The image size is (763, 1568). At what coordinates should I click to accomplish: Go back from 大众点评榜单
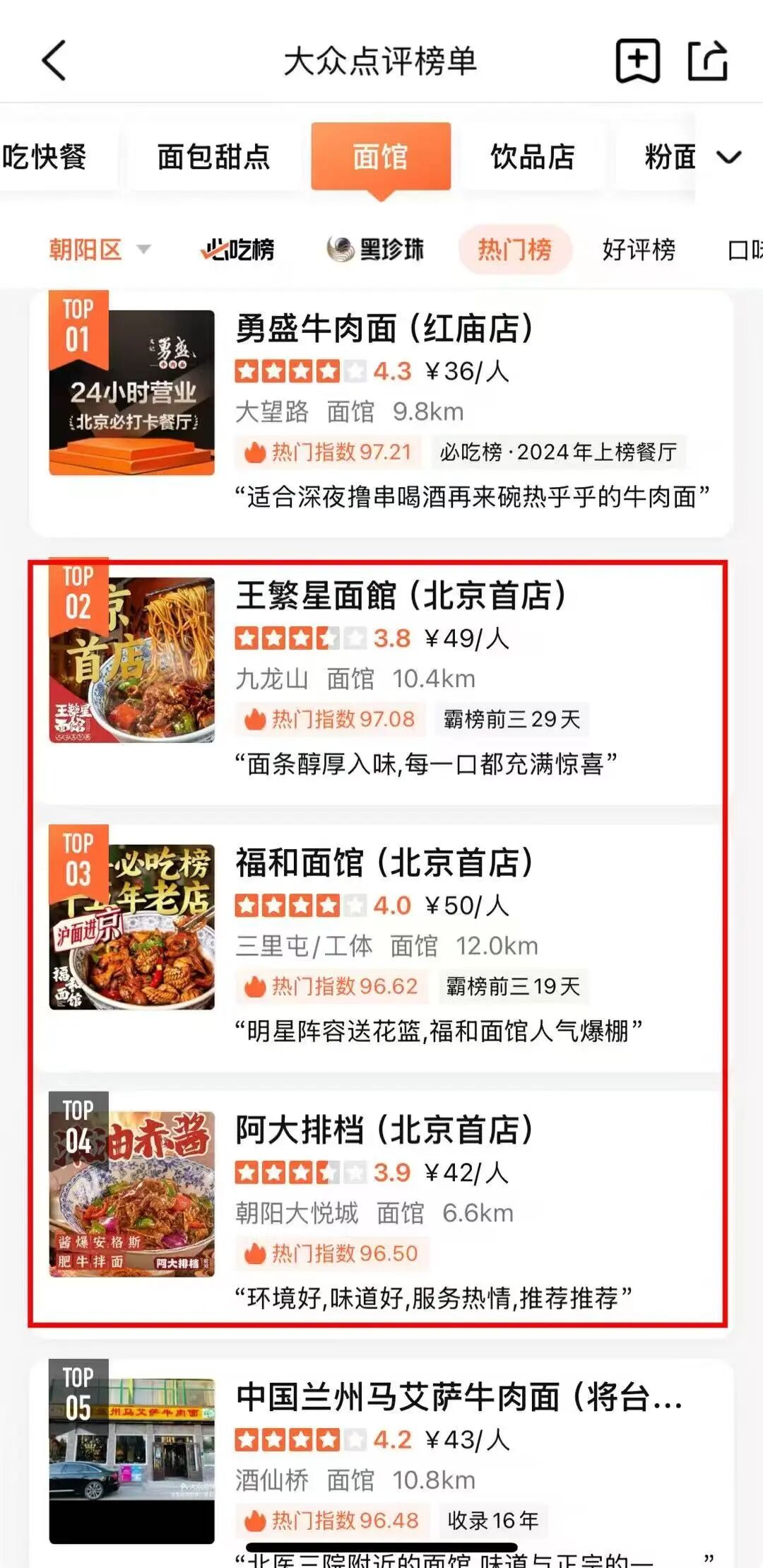coord(54,61)
